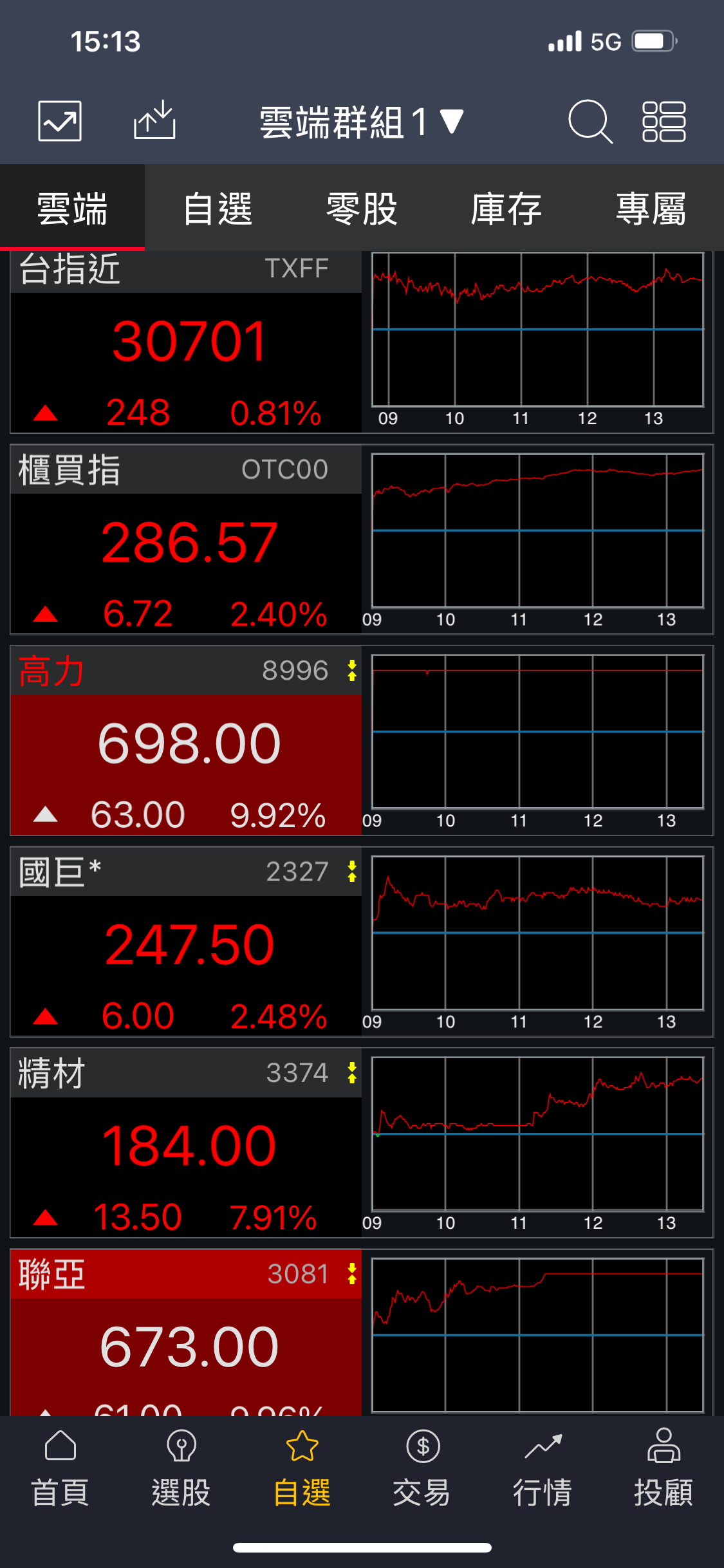The image size is (724, 1568).
Task: Tap the import/export icon
Action: tap(154, 121)
